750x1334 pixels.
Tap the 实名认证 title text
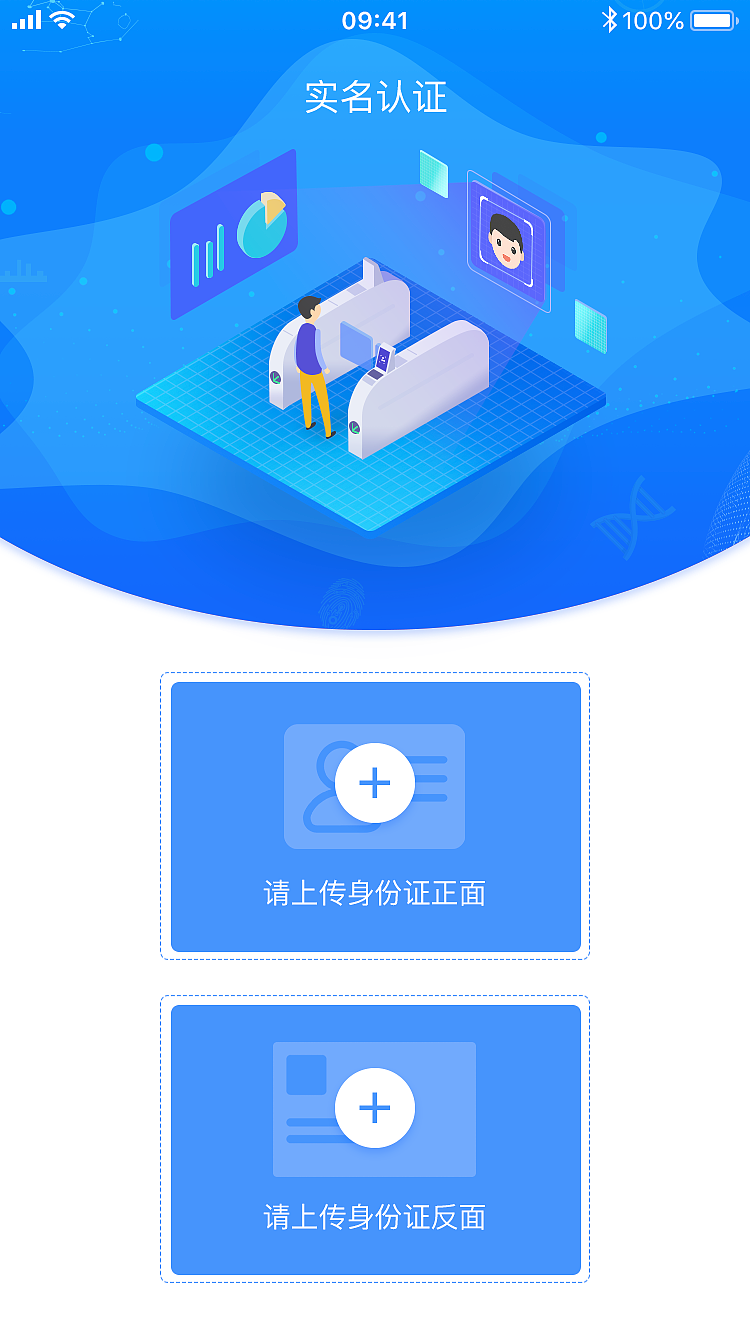click(x=375, y=98)
